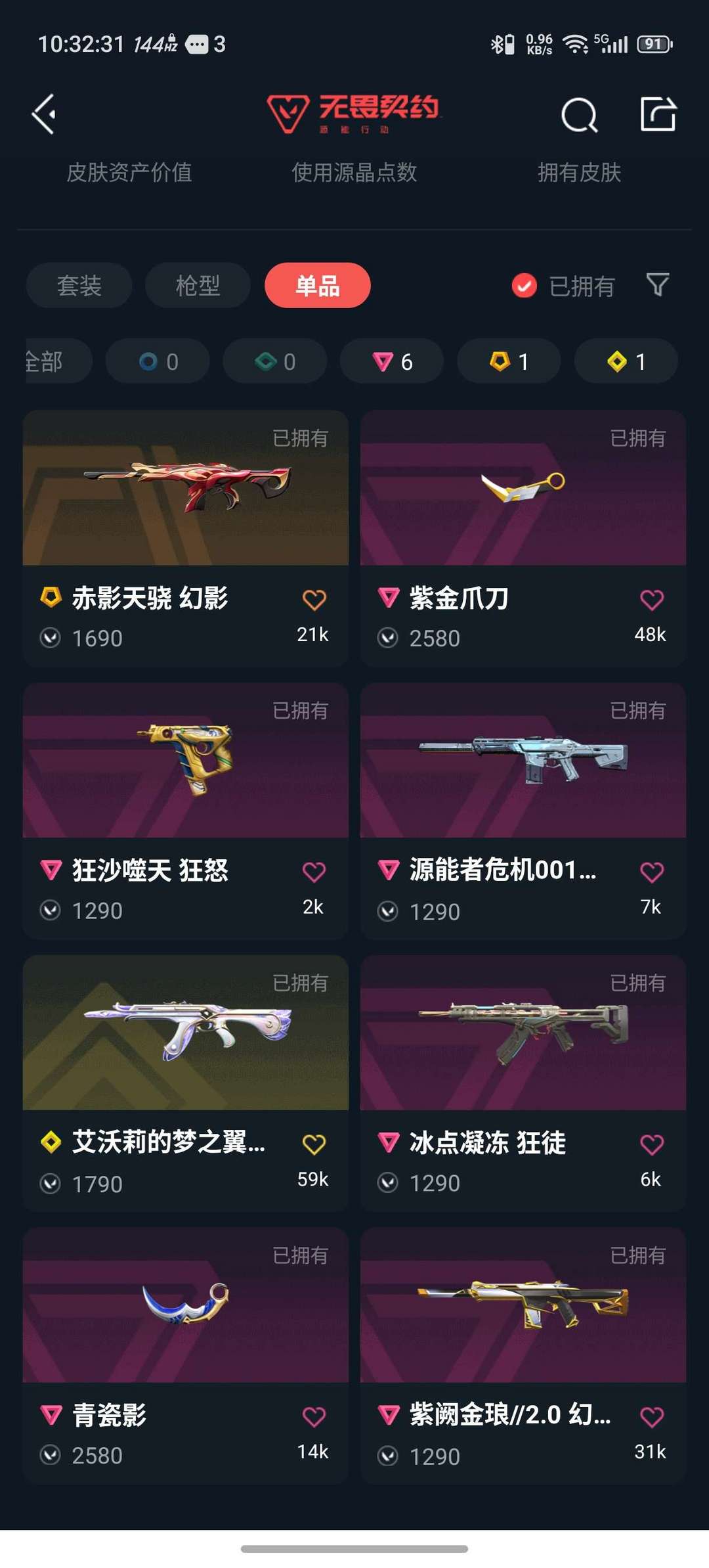Like the 冰点凝冻 狂徒 skin
The width and height of the screenshot is (709, 1568).
tap(651, 1145)
